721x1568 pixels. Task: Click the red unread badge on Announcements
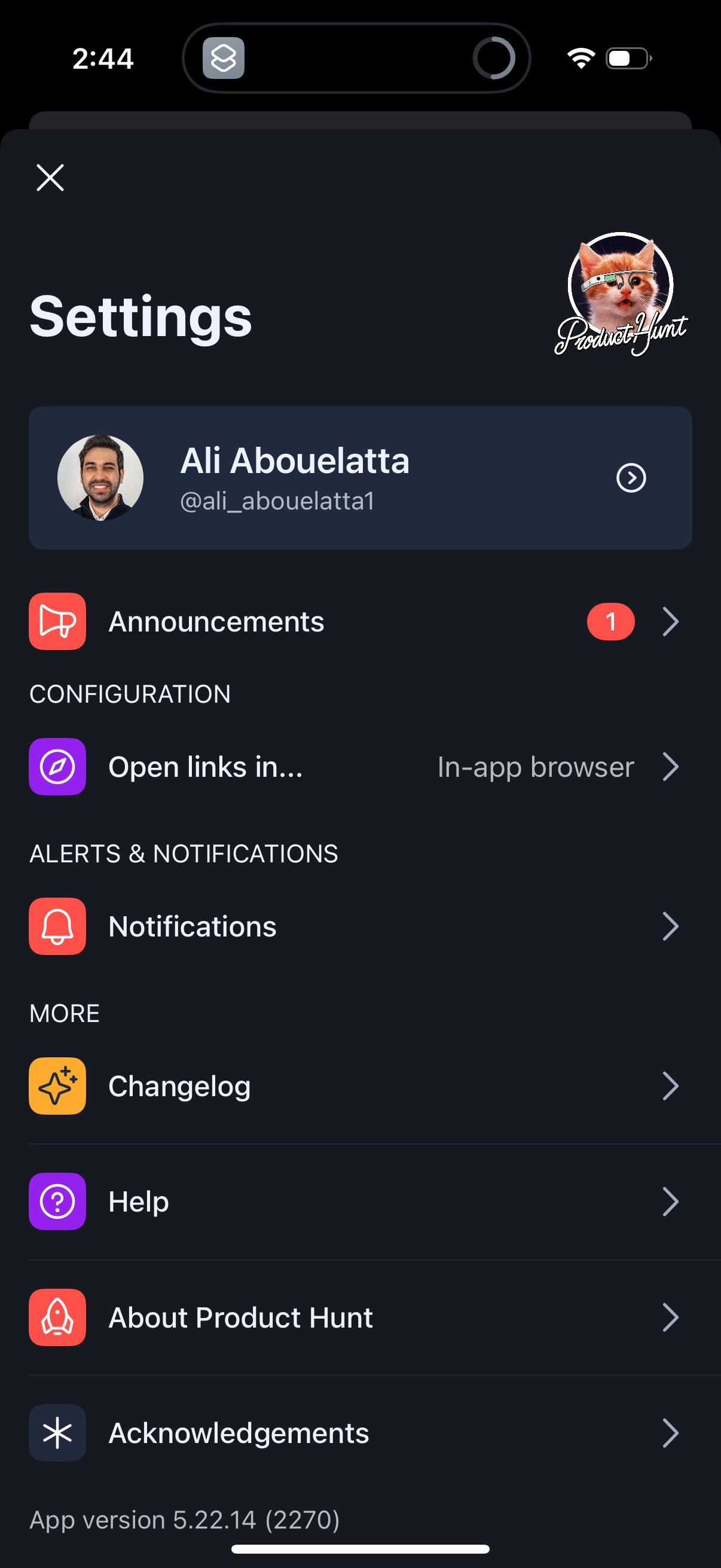(x=610, y=621)
